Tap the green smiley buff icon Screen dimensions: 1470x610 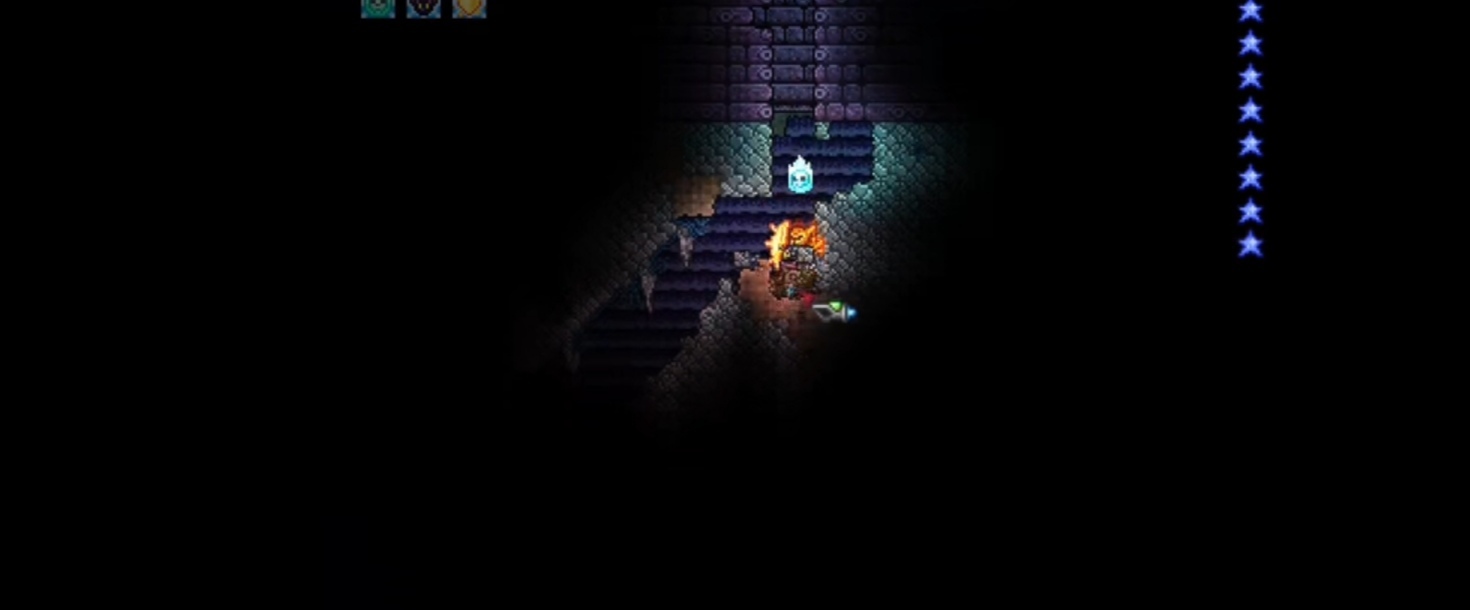click(x=378, y=7)
